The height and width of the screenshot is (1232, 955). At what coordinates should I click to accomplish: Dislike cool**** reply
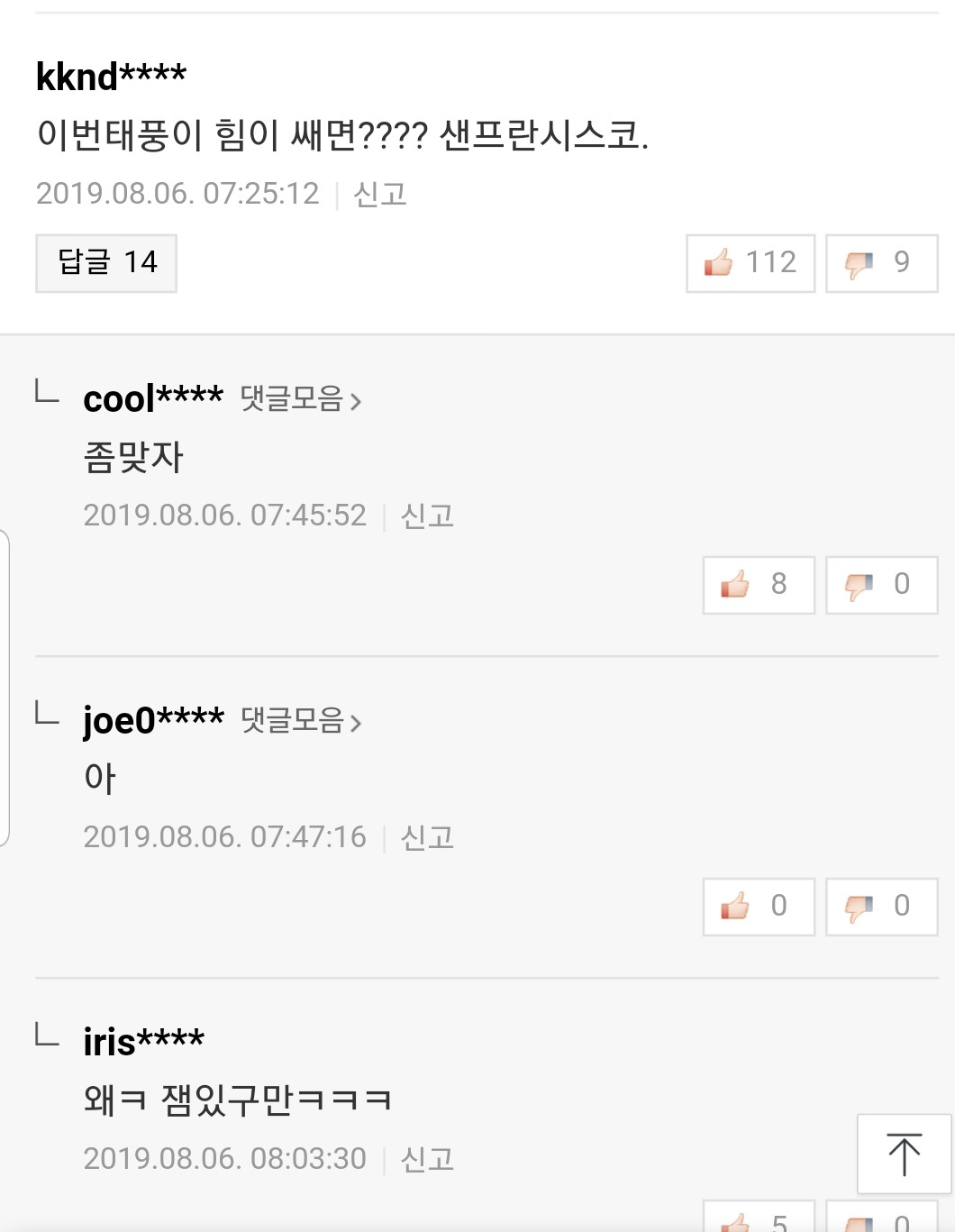(x=881, y=585)
